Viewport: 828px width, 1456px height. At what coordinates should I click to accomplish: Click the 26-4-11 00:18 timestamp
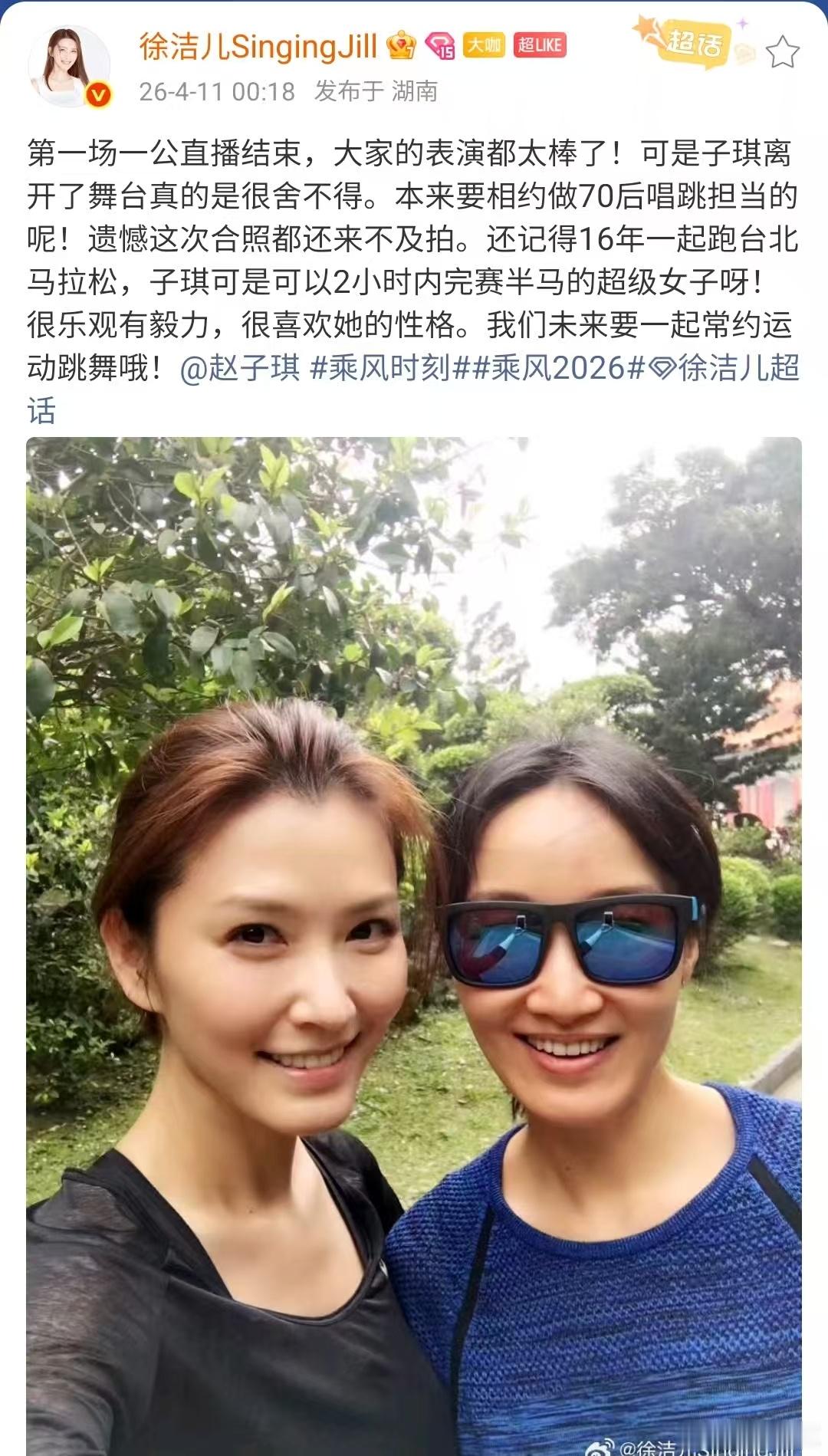(x=217, y=90)
